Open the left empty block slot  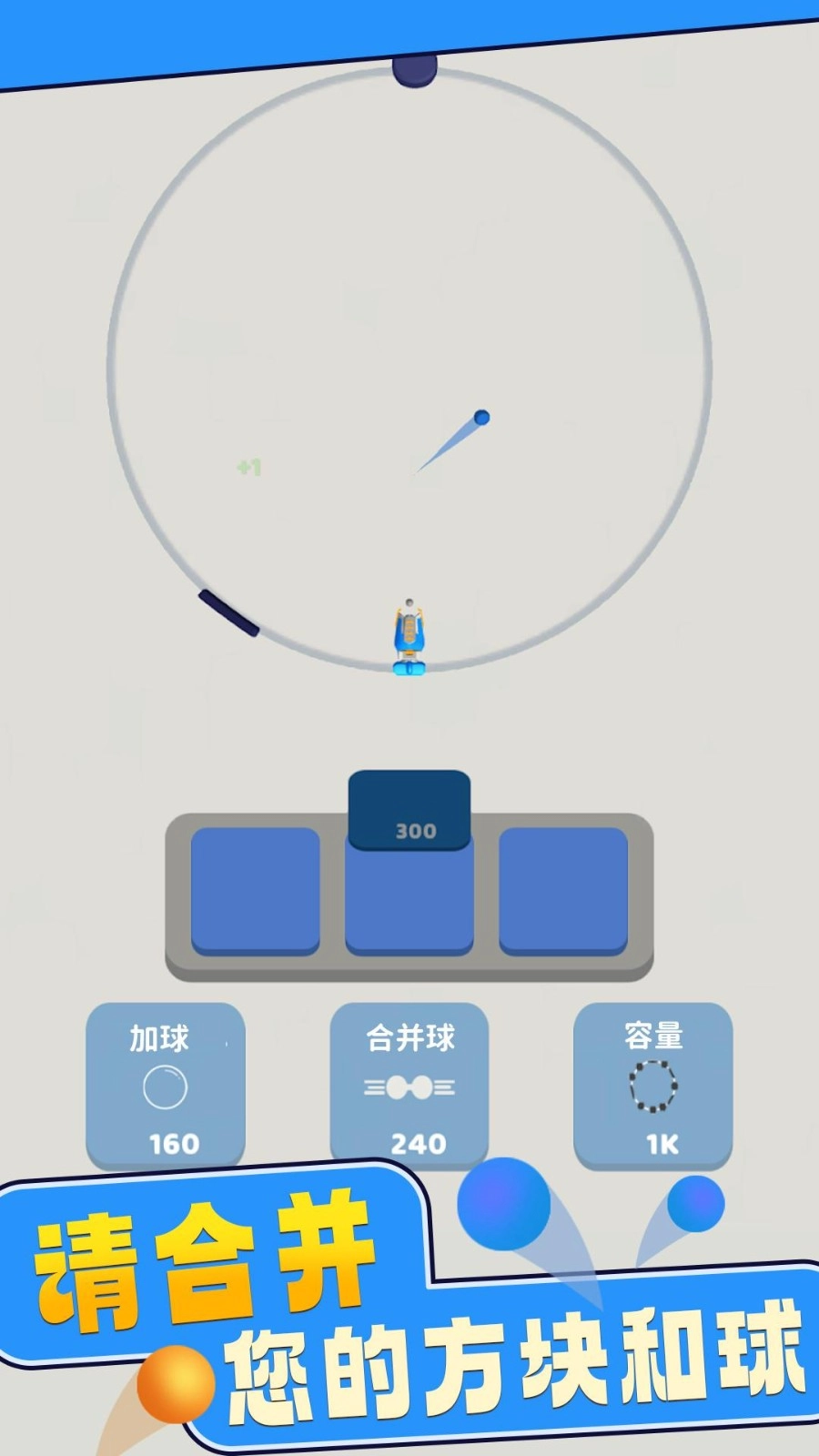(254, 892)
